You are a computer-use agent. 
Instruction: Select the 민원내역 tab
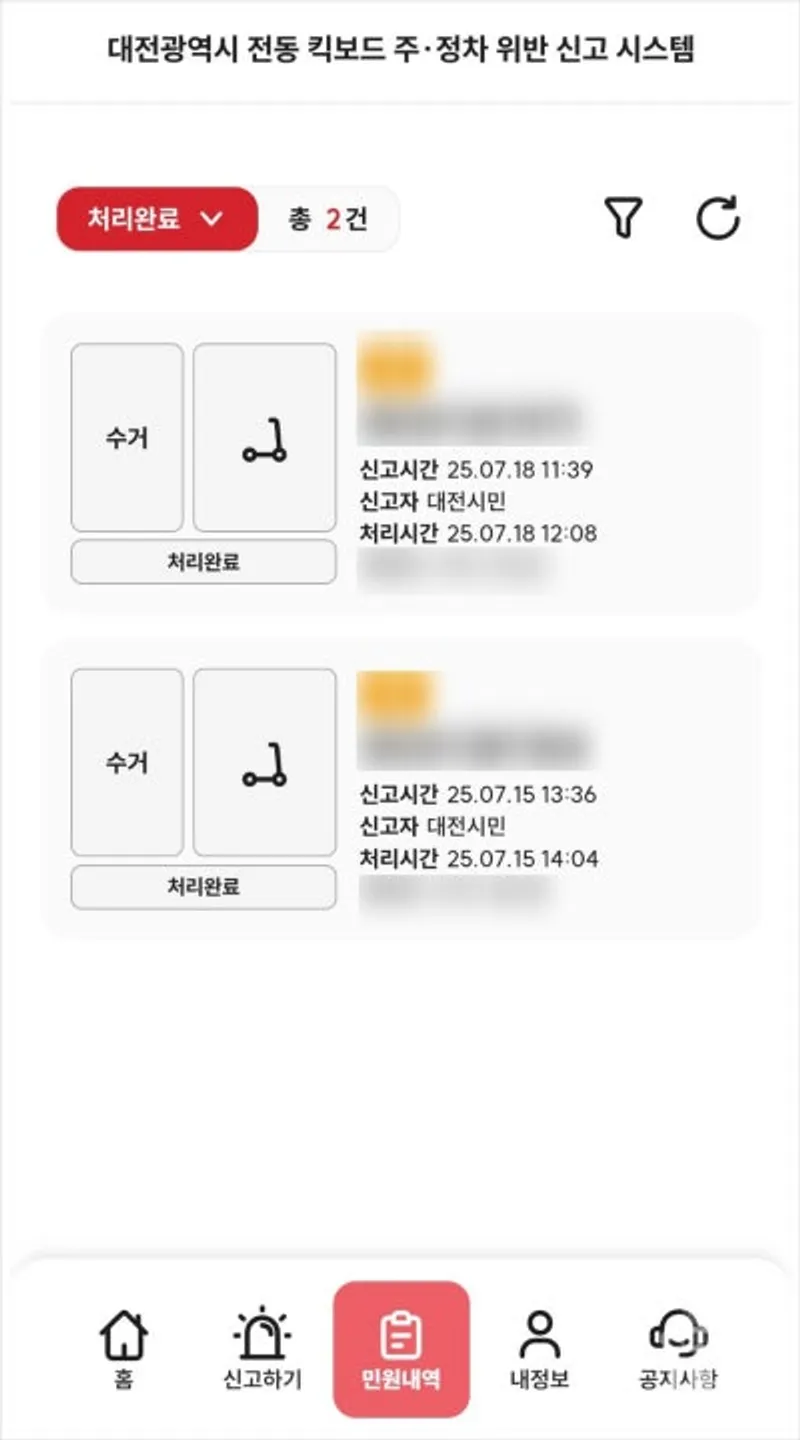[401, 1350]
